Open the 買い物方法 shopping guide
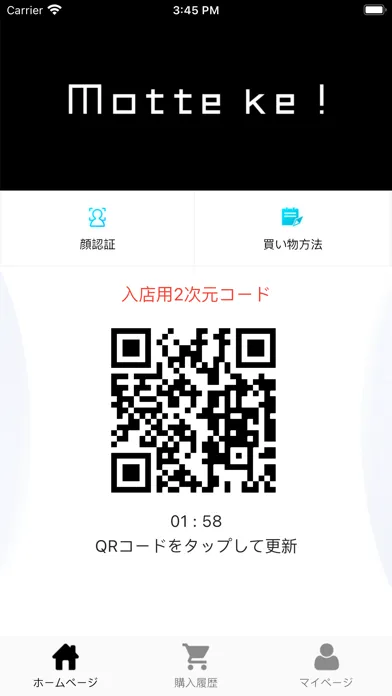This screenshot has height=696, width=392. pos(293,229)
